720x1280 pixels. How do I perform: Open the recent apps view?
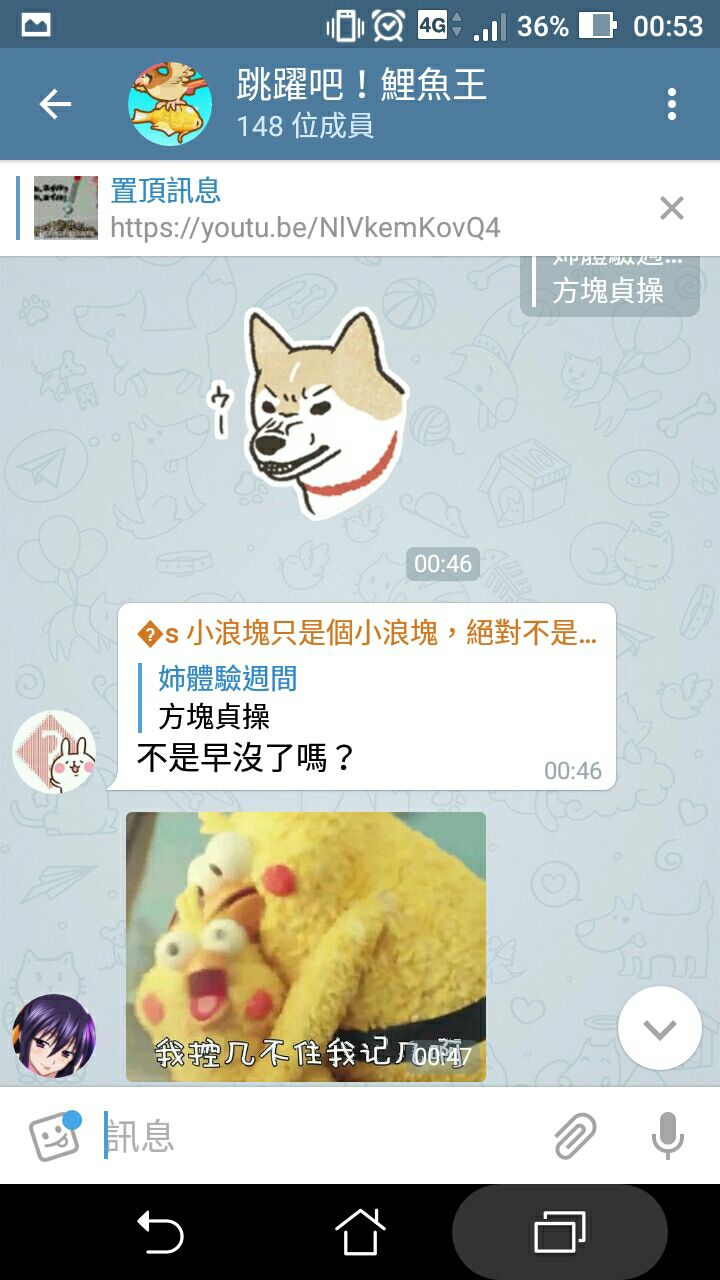pyautogui.click(x=559, y=1232)
